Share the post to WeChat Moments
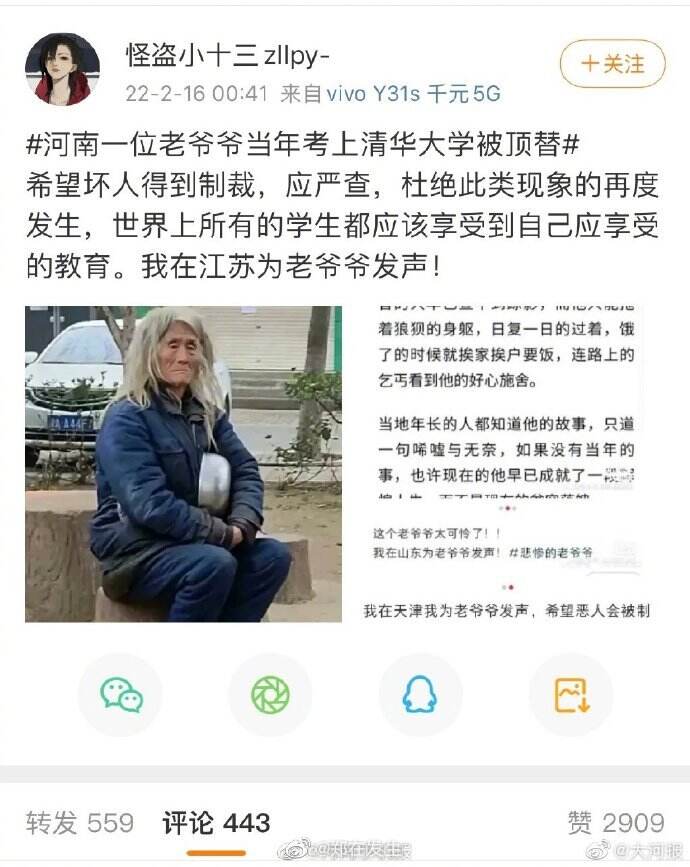 tap(270, 695)
